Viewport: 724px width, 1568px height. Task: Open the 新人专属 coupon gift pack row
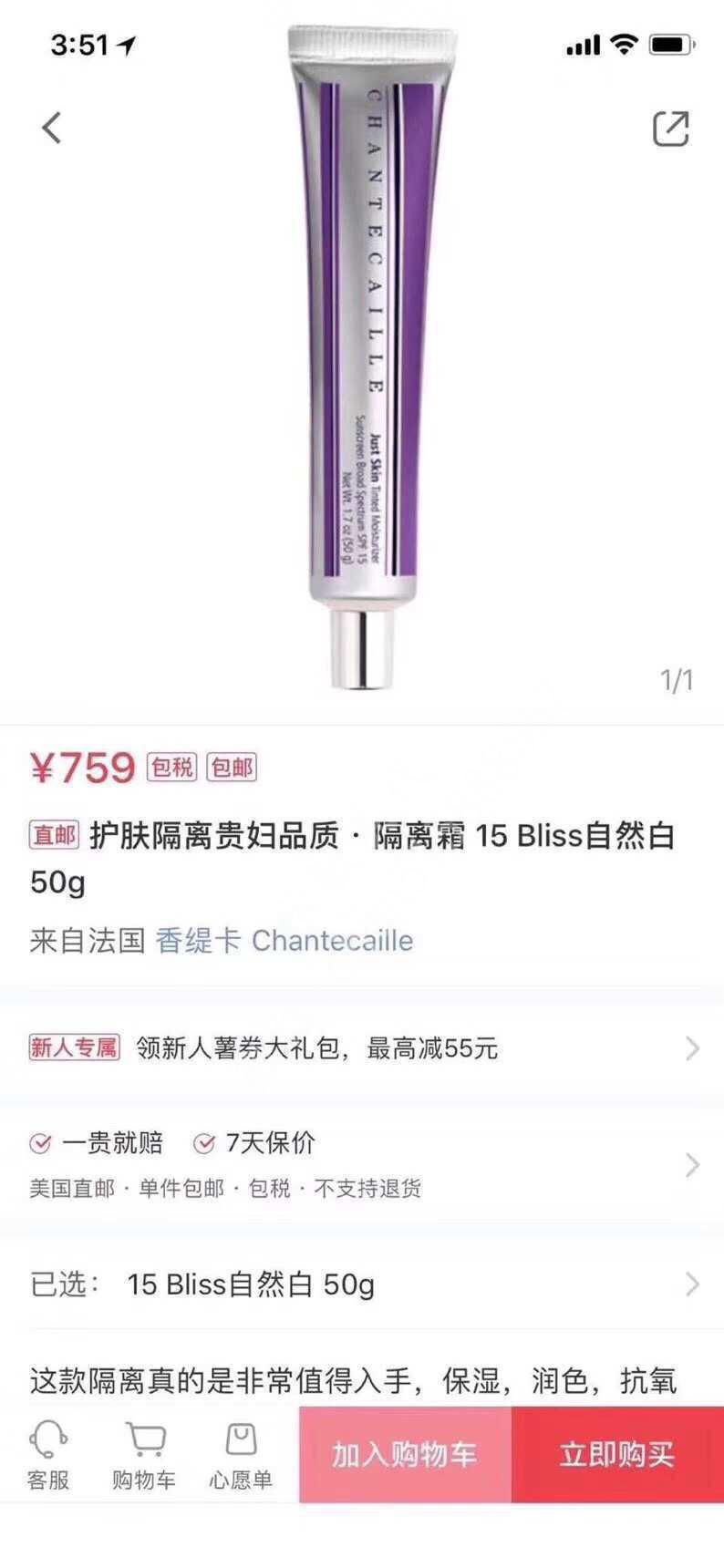click(x=362, y=1048)
